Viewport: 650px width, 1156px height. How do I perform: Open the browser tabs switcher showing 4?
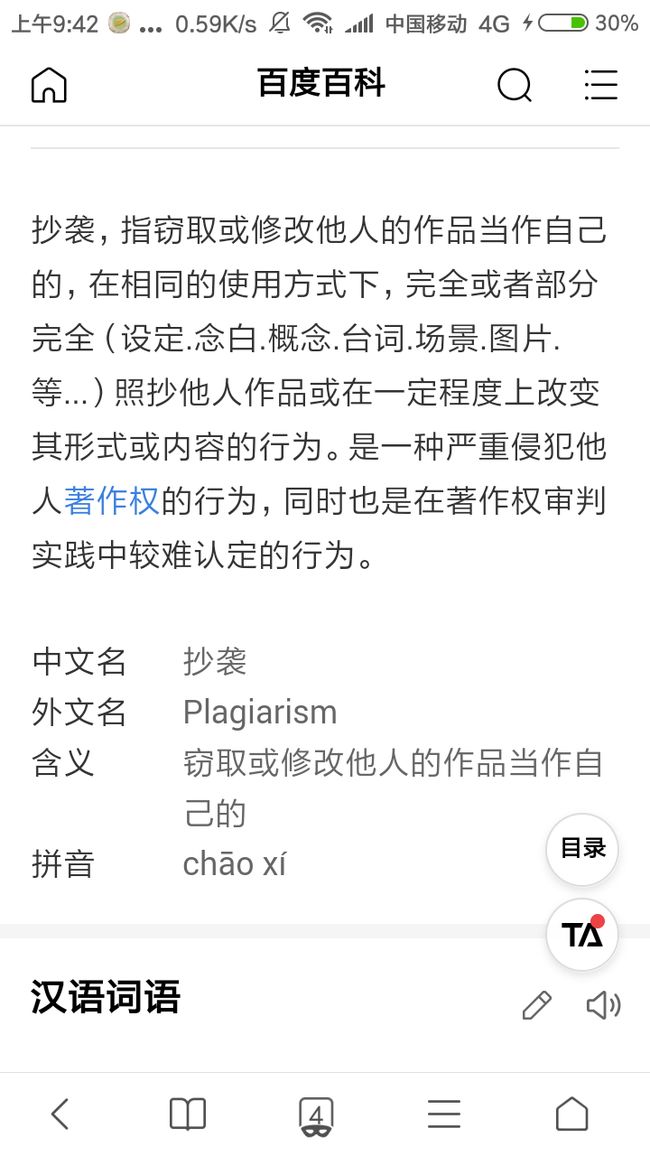(316, 1115)
